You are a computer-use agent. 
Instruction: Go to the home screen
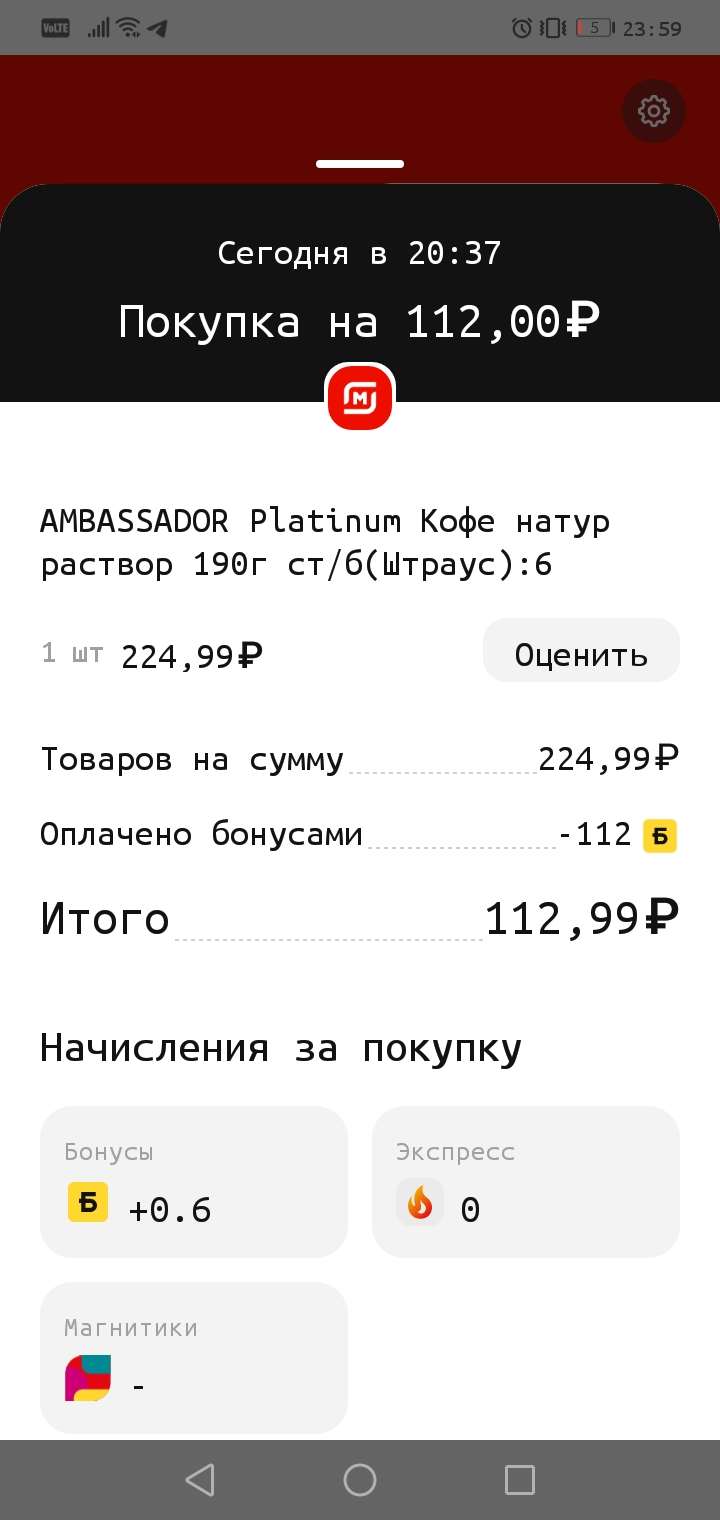(360, 1480)
